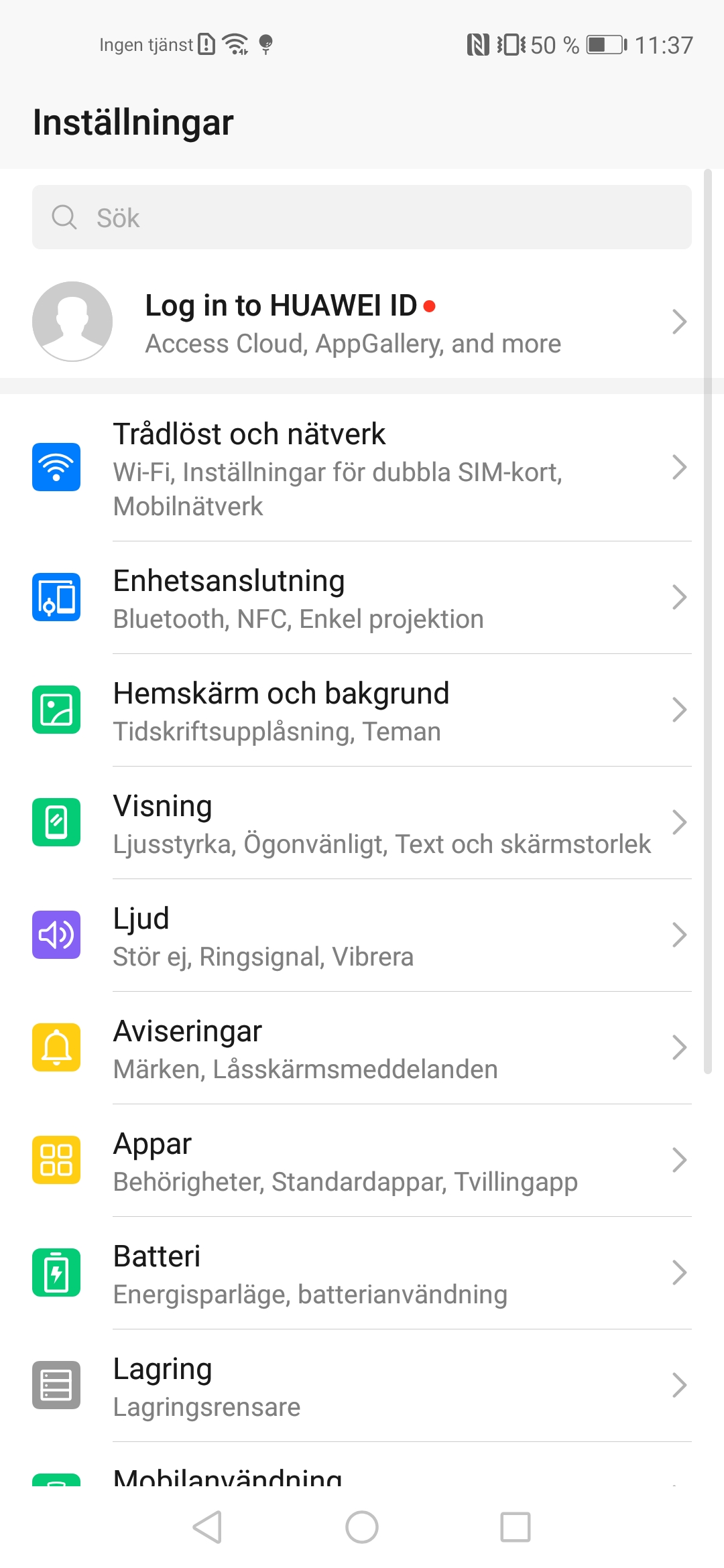Tap the Sök search field
The image size is (724, 1568).
pos(362,217)
